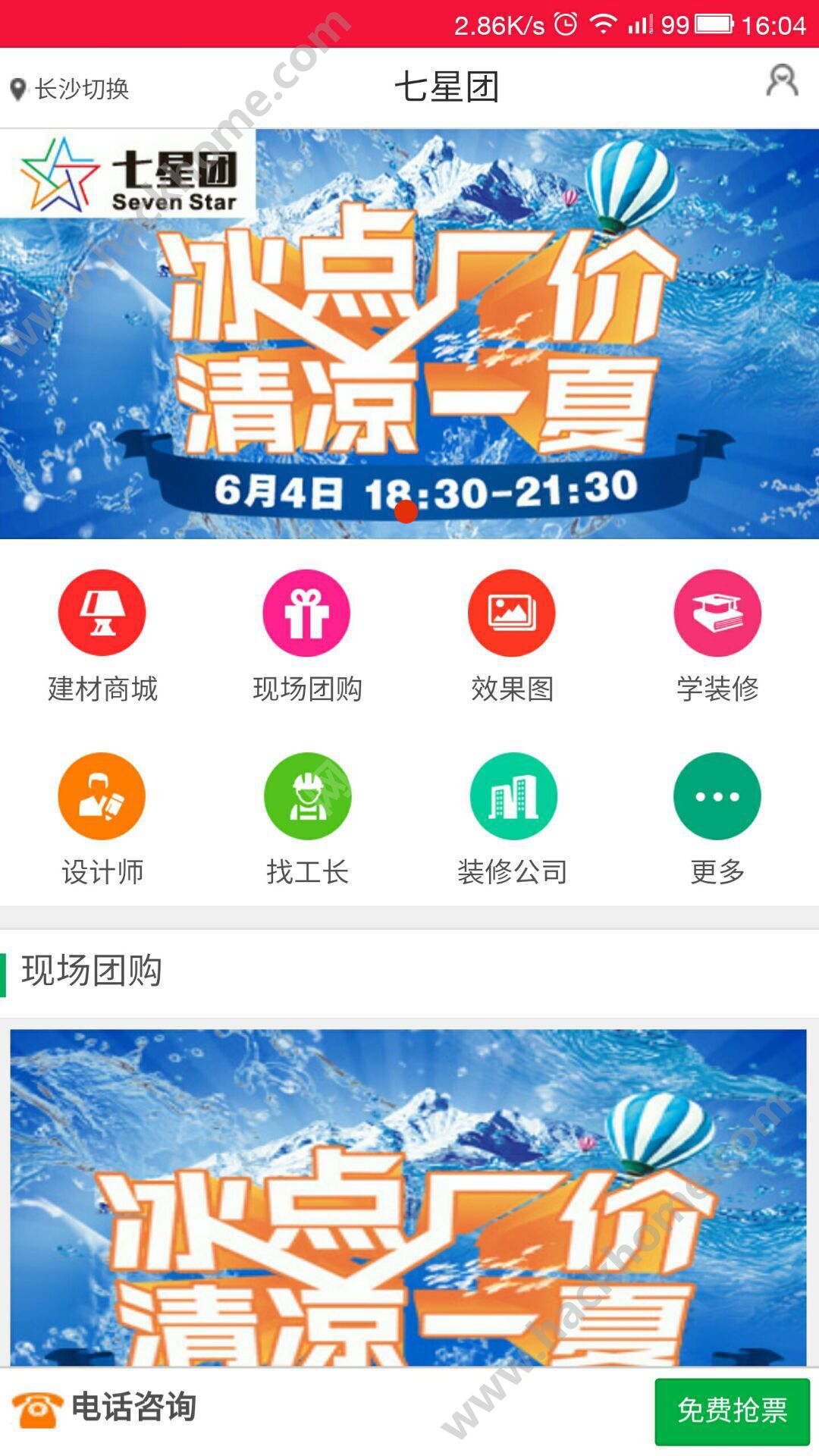Open 找工长 category
The height and width of the screenshot is (1456, 819).
click(x=306, y=796)
